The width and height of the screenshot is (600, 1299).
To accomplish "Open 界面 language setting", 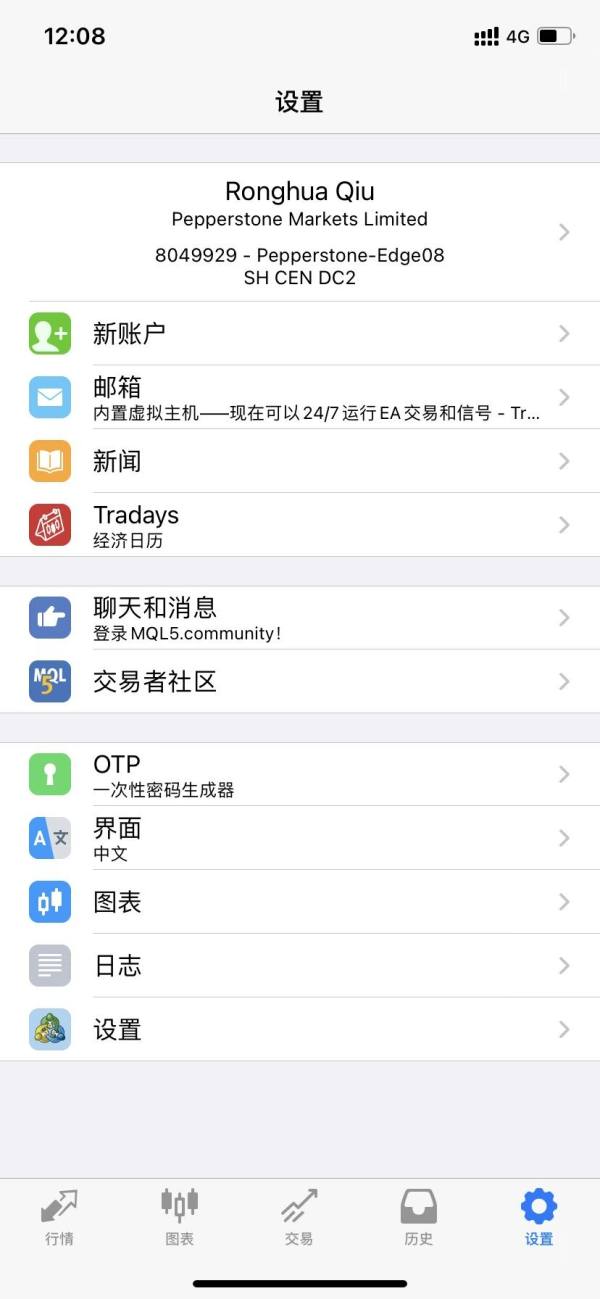I will 300,838.
